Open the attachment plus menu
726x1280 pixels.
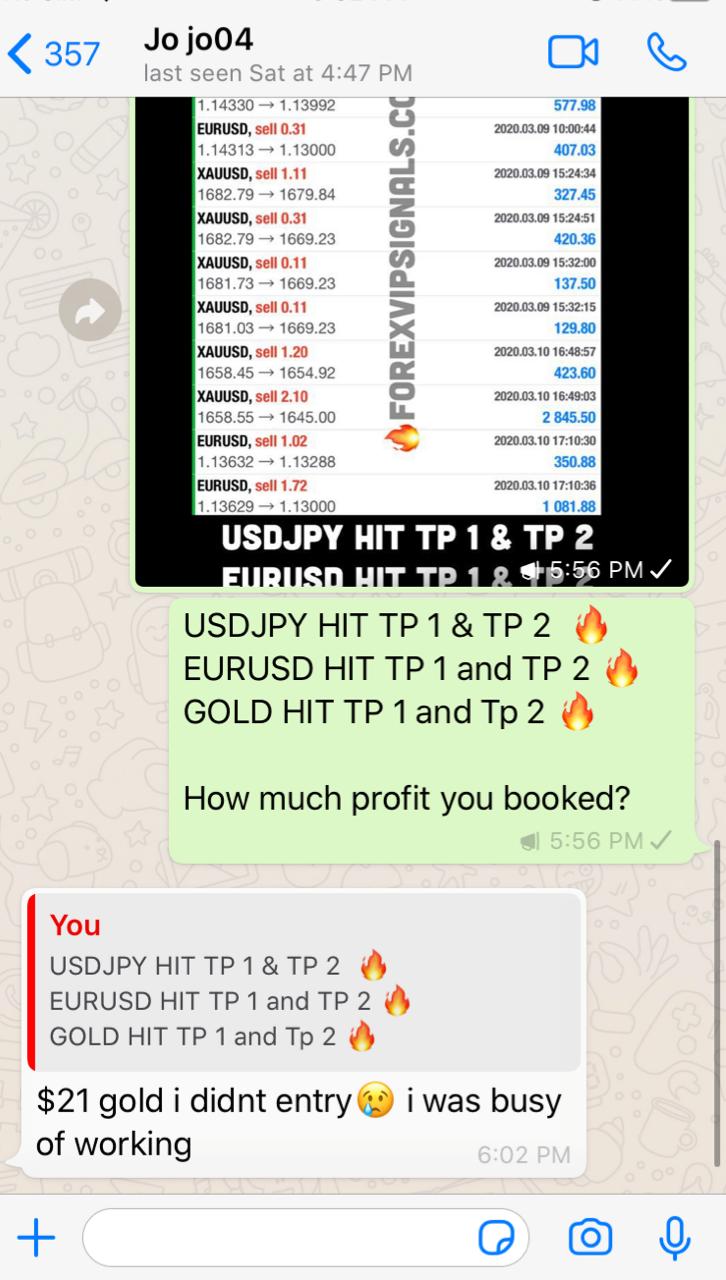tap(37, 1239)
